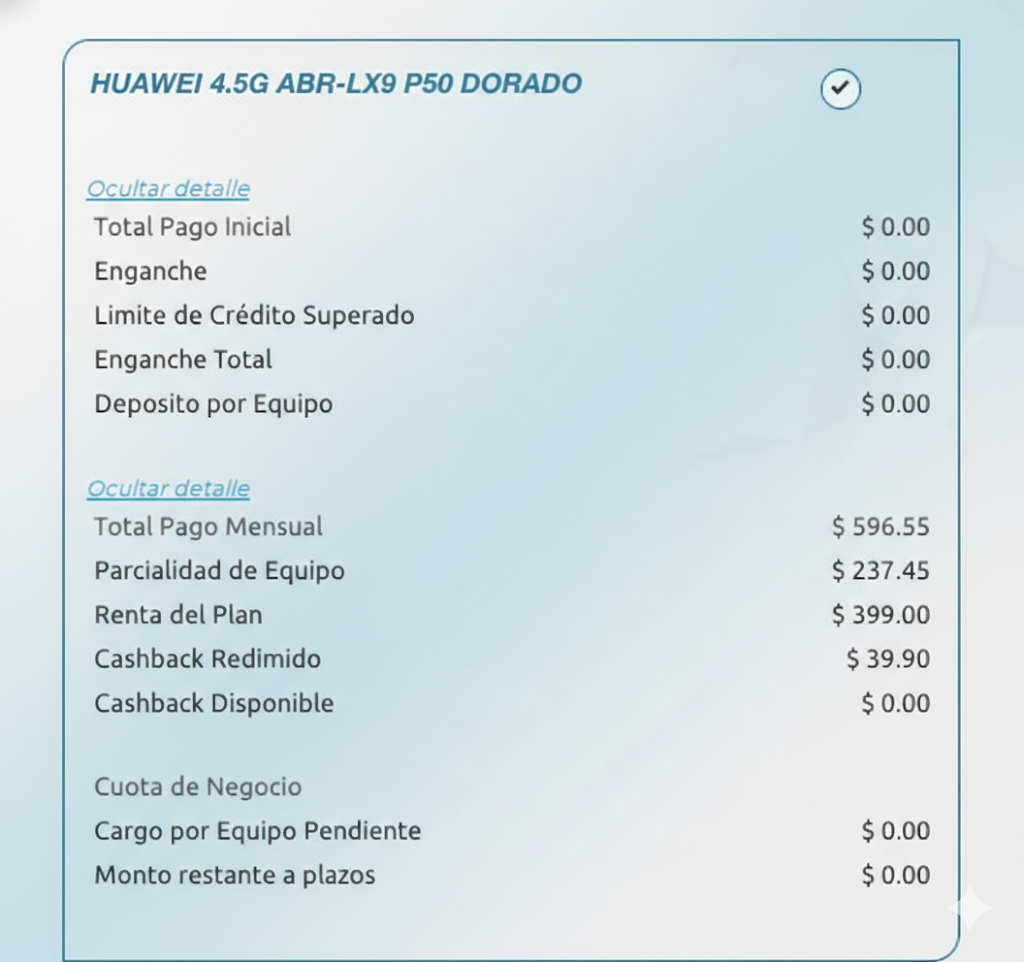
Task: Toggle the HUAWEI P50 Dorado selection checkmark
Action: 840,90
